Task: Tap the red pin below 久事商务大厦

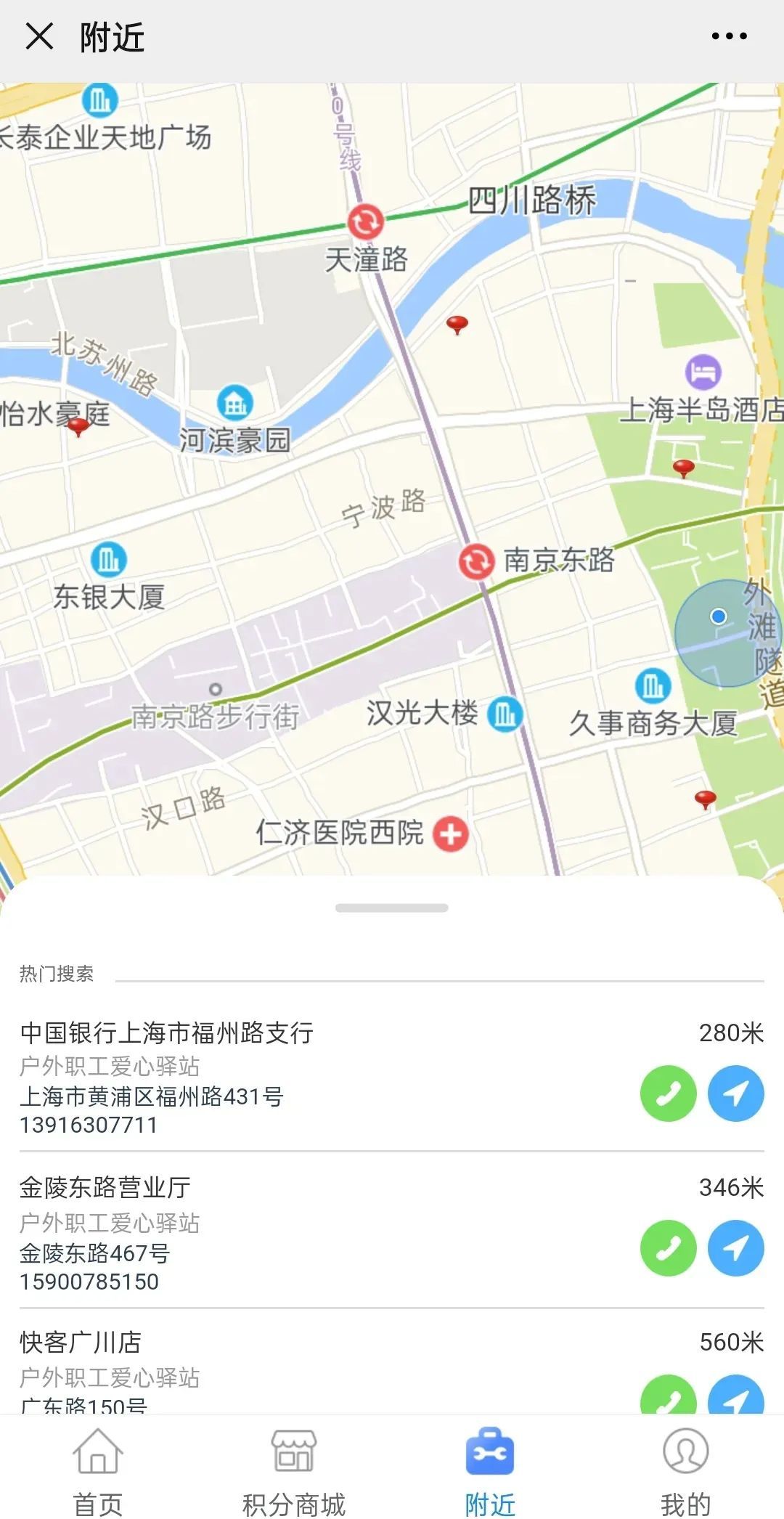Action: 706,799
